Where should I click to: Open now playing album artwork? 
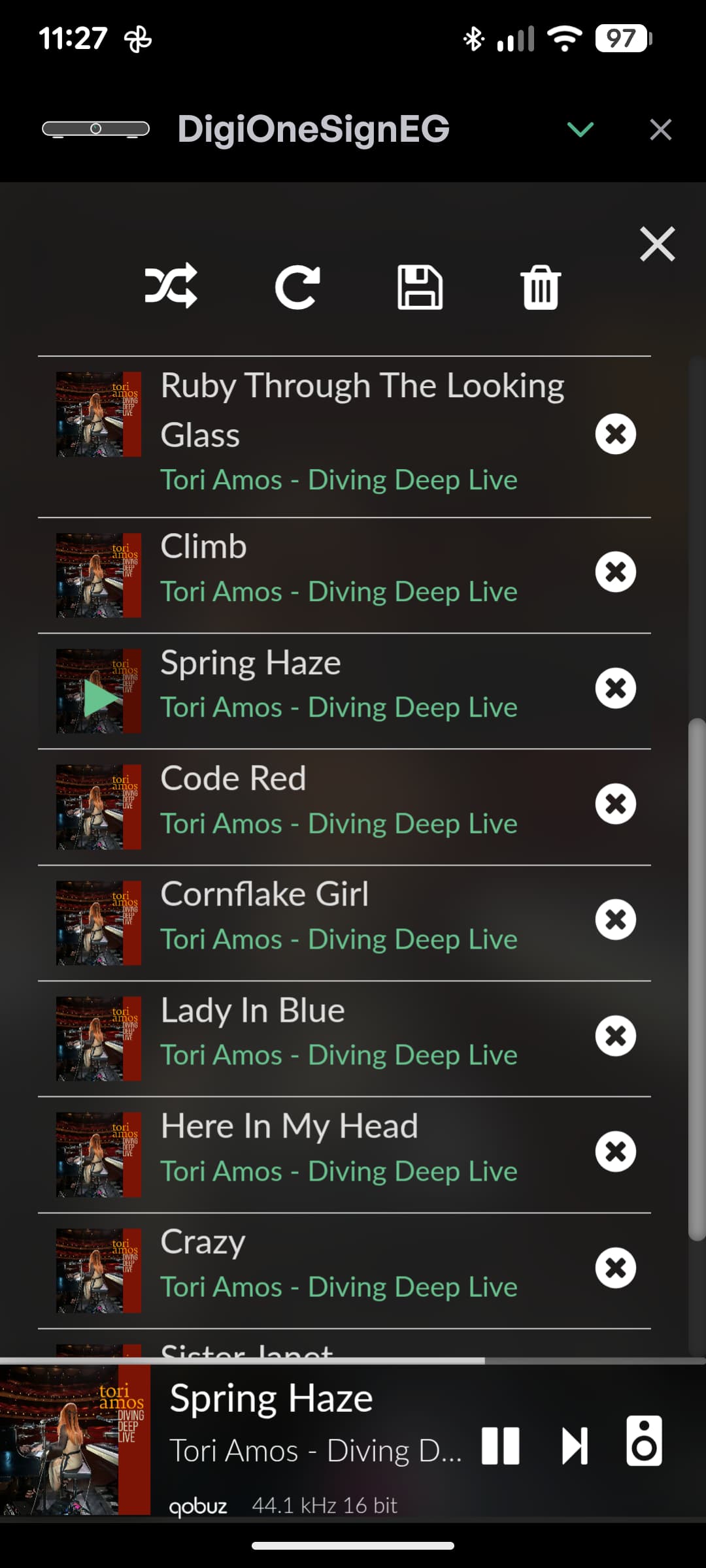click(x=75, y=1440)
